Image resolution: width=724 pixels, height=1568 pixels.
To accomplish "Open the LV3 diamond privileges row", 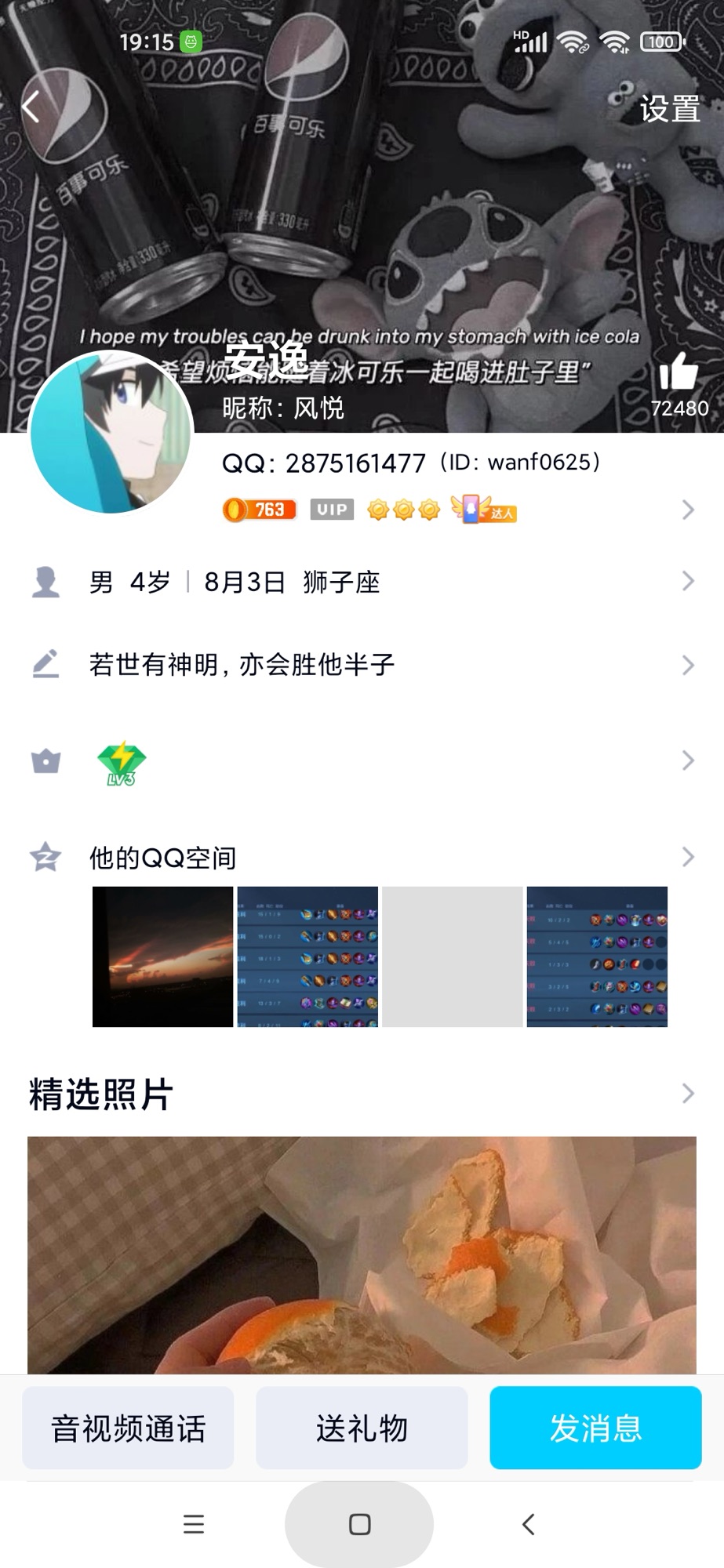I will pyautogui.click(x=361, y=761).
